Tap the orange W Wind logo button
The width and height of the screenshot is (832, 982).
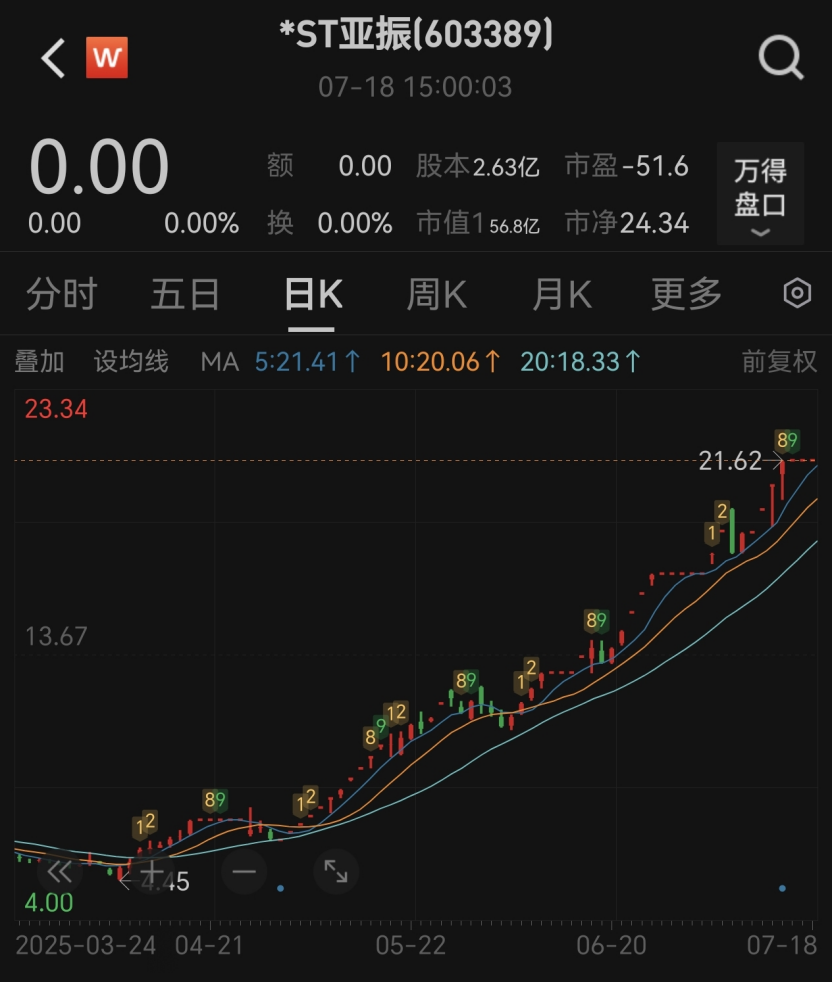pyautogui.click(x=107, y=58)
